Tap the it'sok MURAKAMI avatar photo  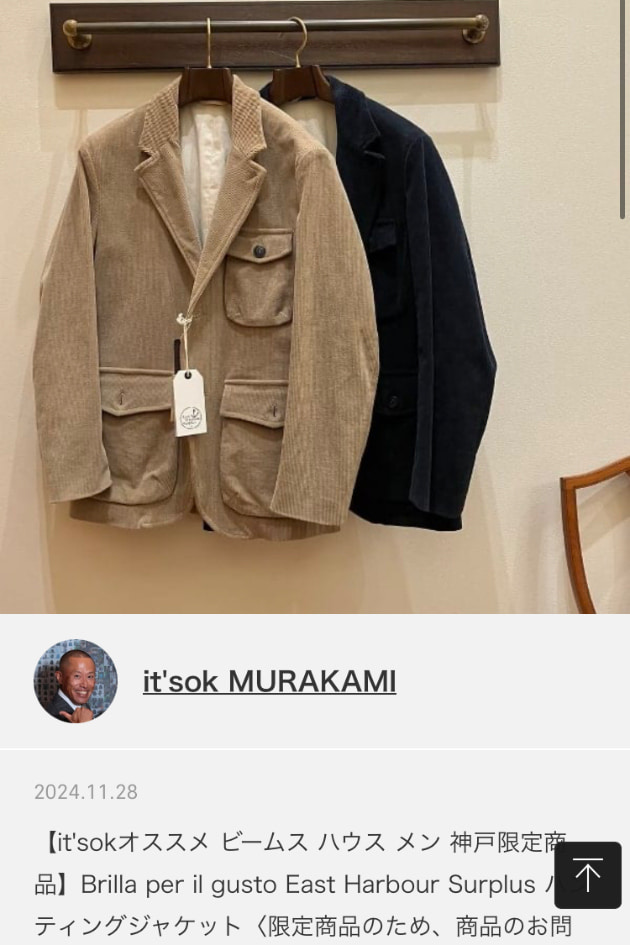tap(76, 681)
